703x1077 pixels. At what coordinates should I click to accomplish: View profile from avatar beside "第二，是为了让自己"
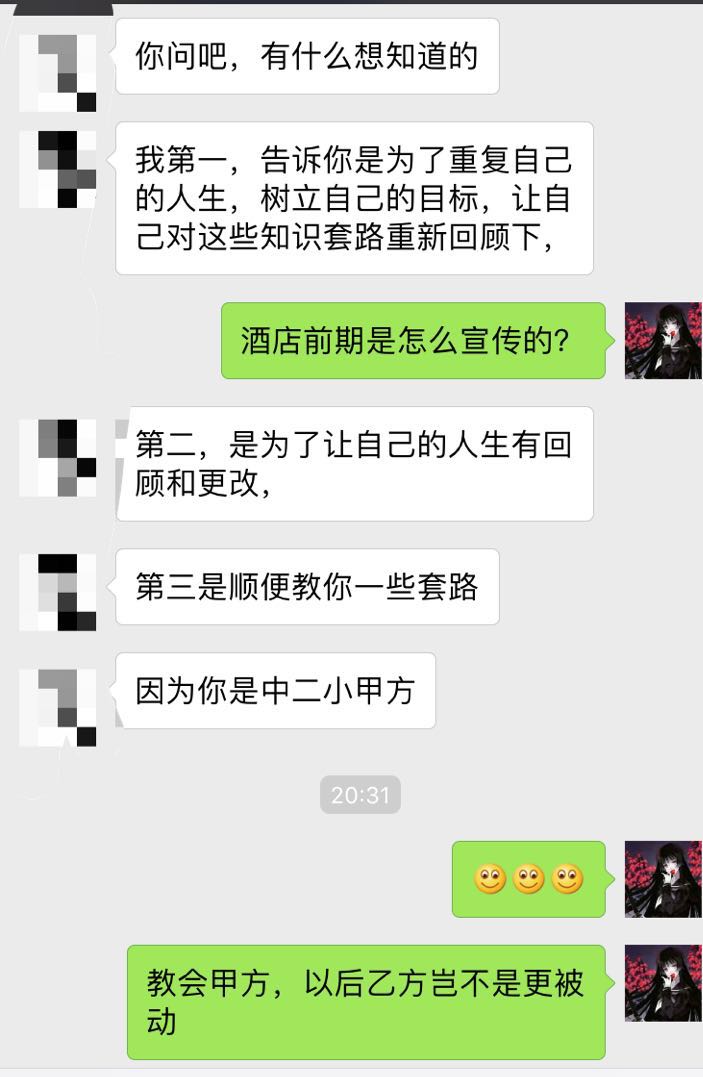coord(58,458)
